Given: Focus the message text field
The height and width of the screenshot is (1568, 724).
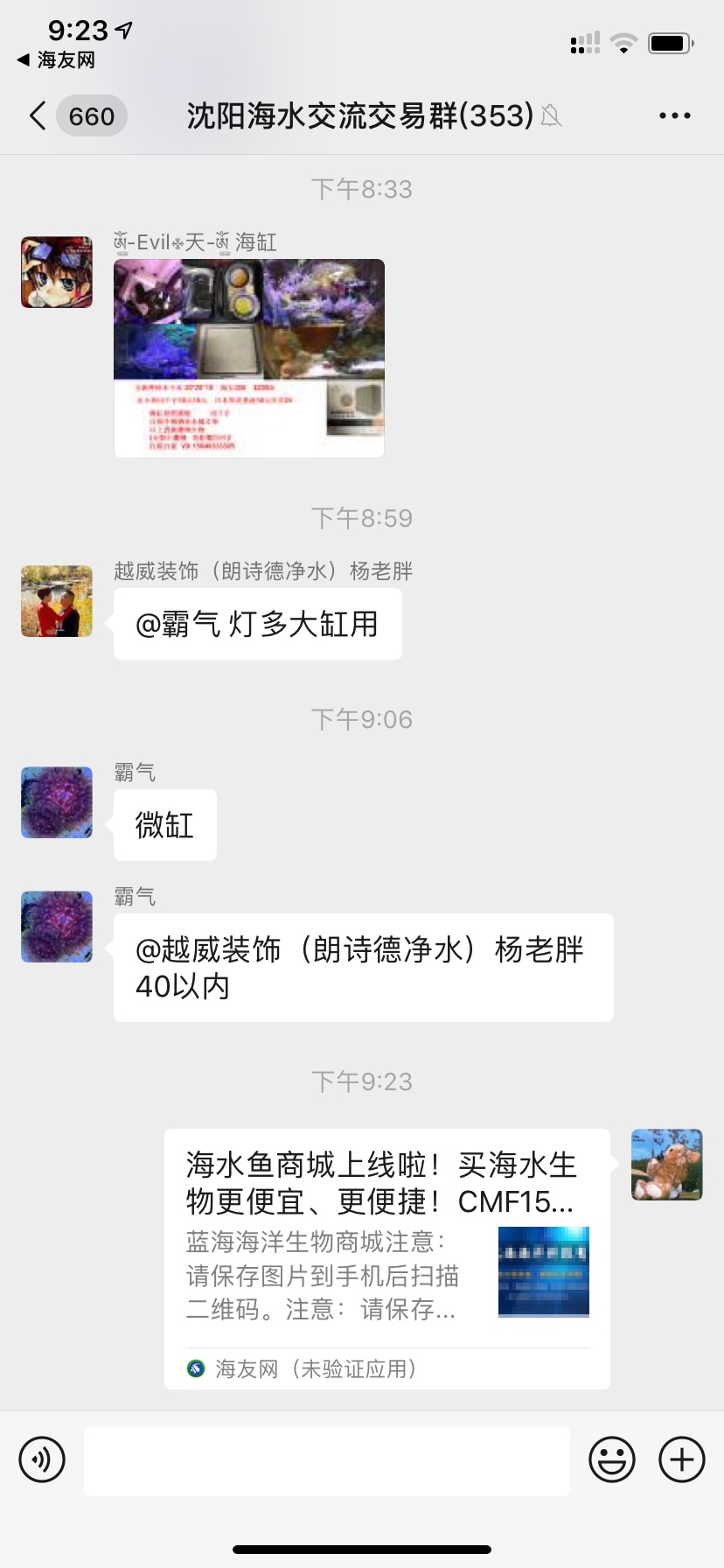Looking at the screenshot, I should click(326, 1459).
